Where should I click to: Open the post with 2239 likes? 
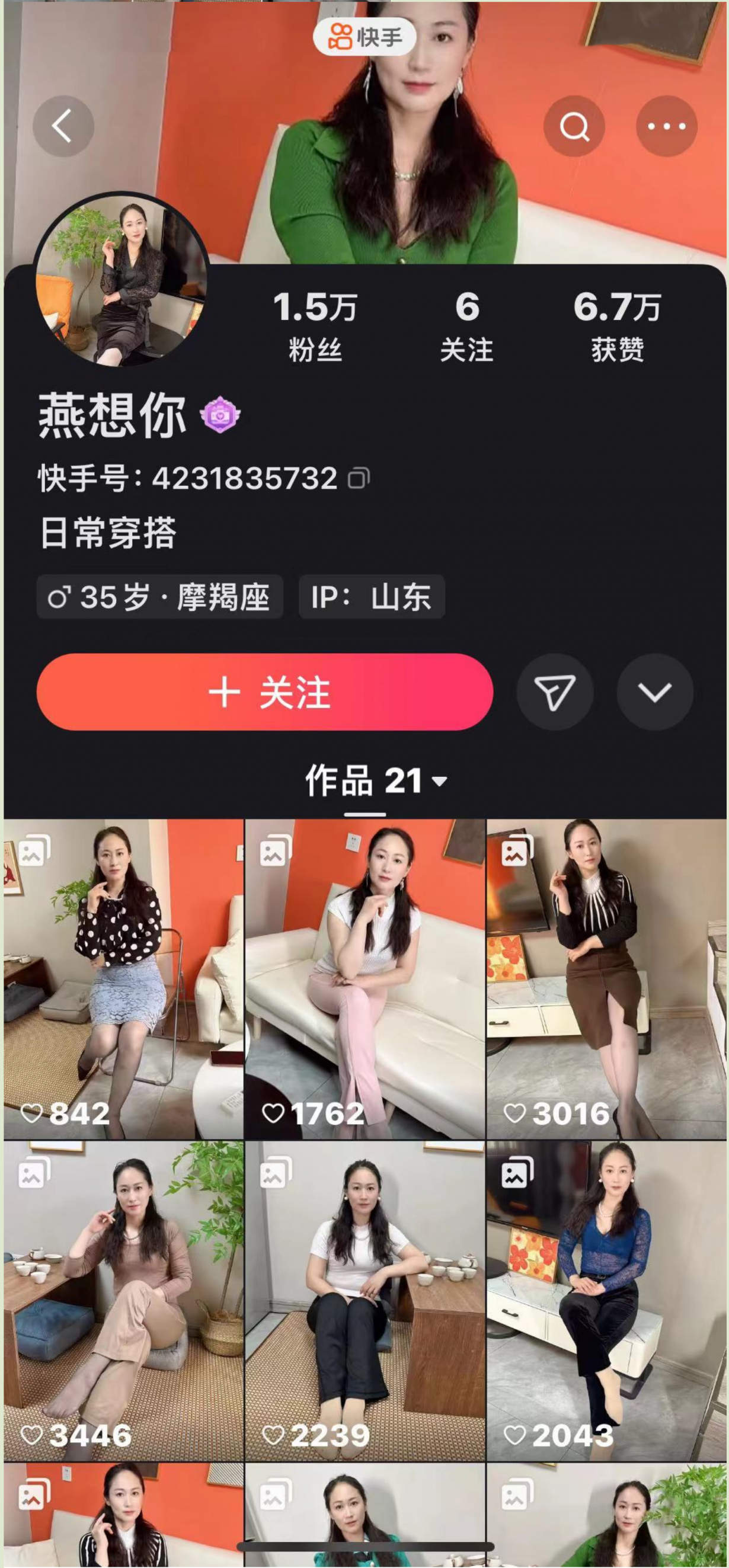point(365,1301)
